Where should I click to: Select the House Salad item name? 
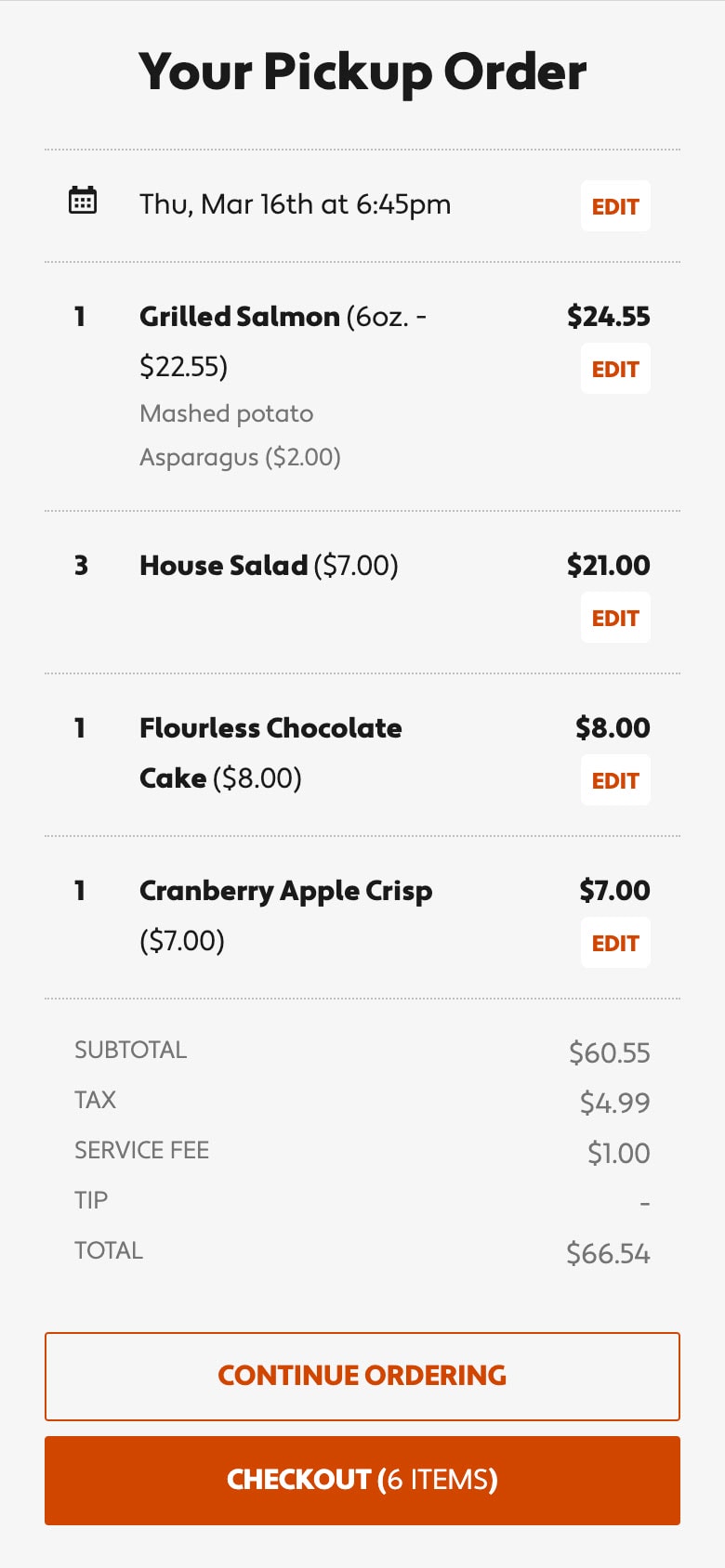point(223,565)
